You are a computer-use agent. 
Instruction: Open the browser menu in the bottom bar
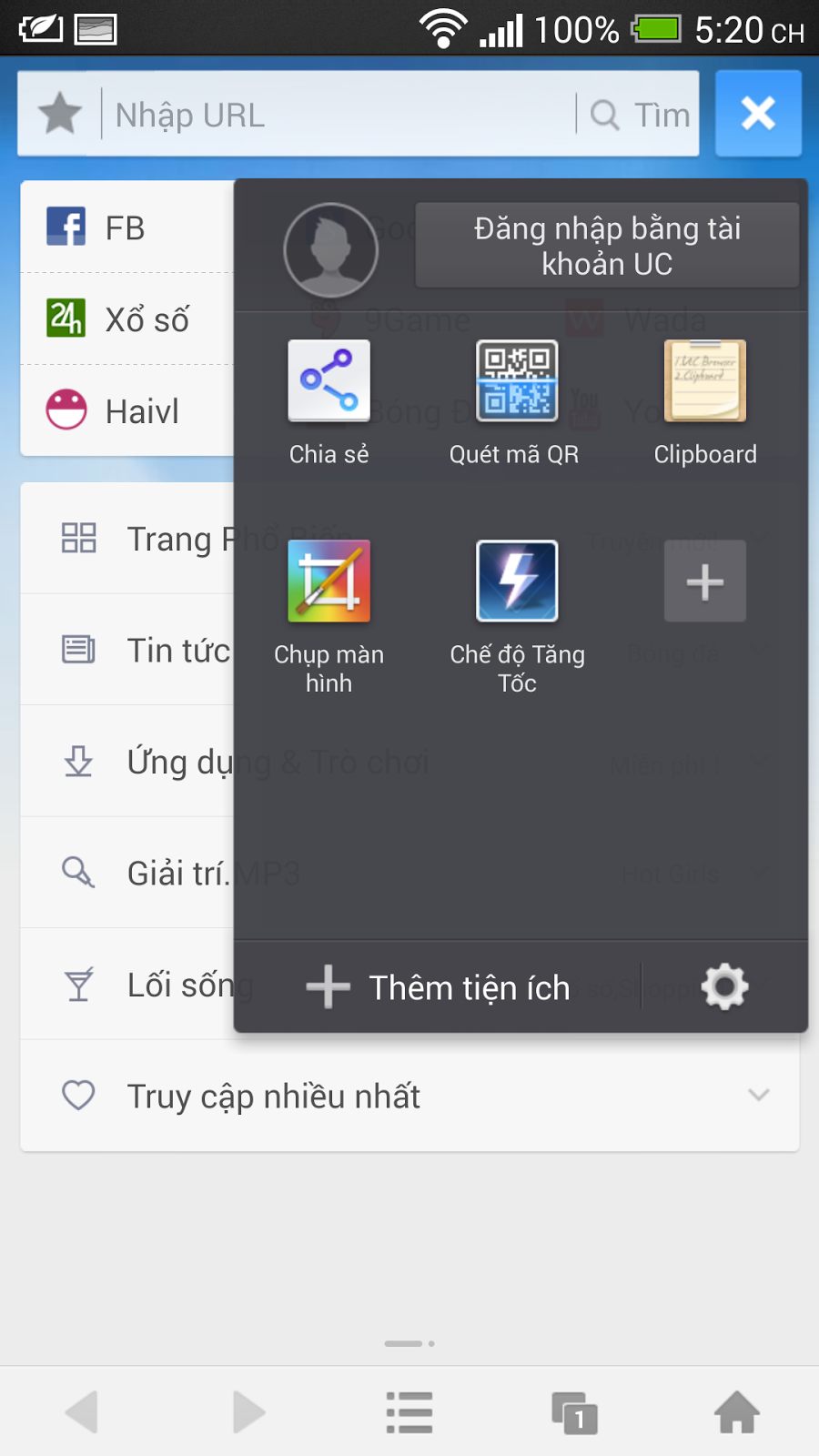pos(409,1413)
